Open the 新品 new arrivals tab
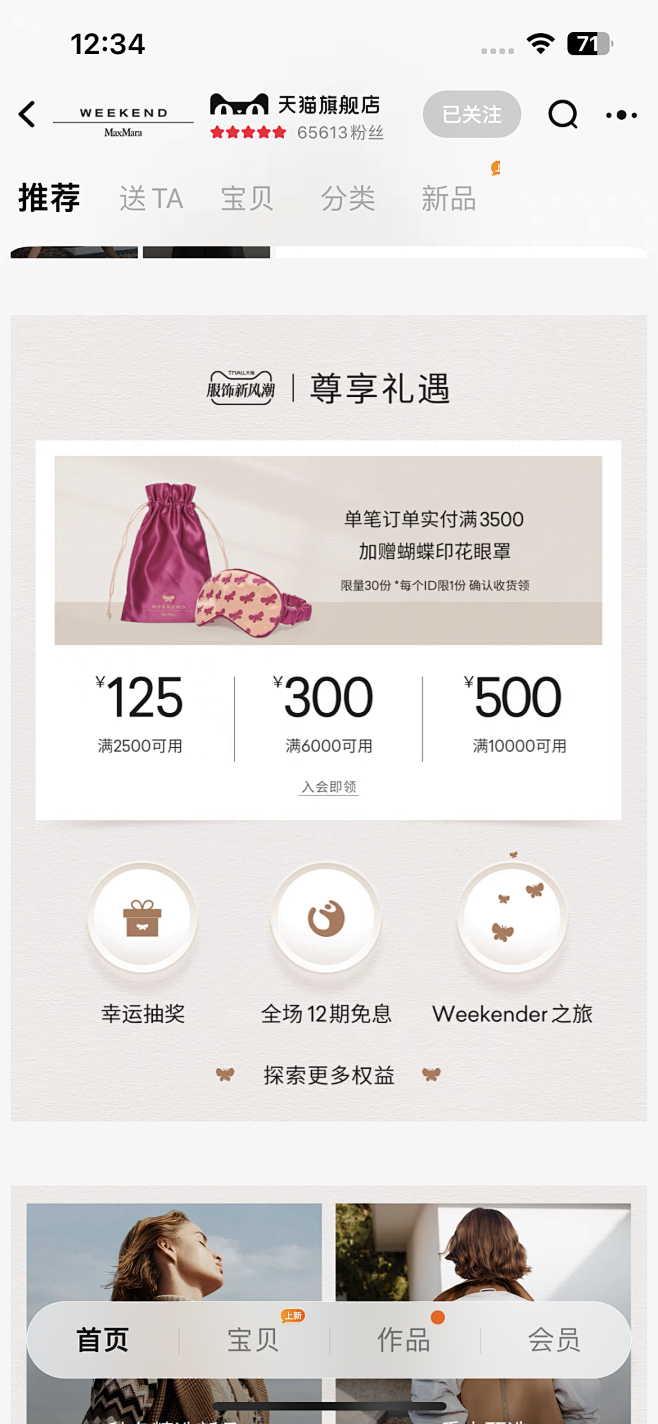 pyautogui.click(x=448, y=199)
